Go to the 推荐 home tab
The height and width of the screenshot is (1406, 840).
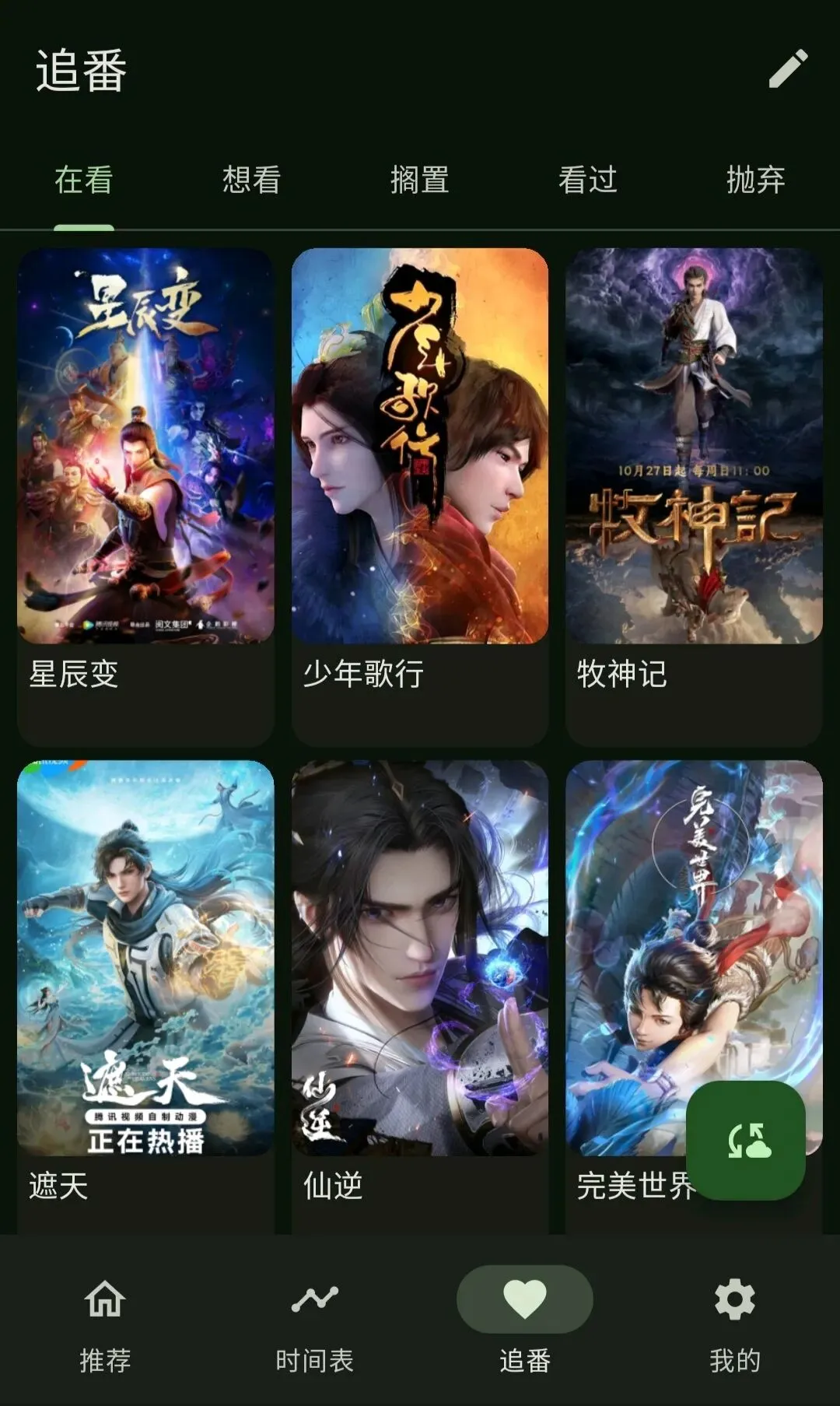tap(105, 1322)
